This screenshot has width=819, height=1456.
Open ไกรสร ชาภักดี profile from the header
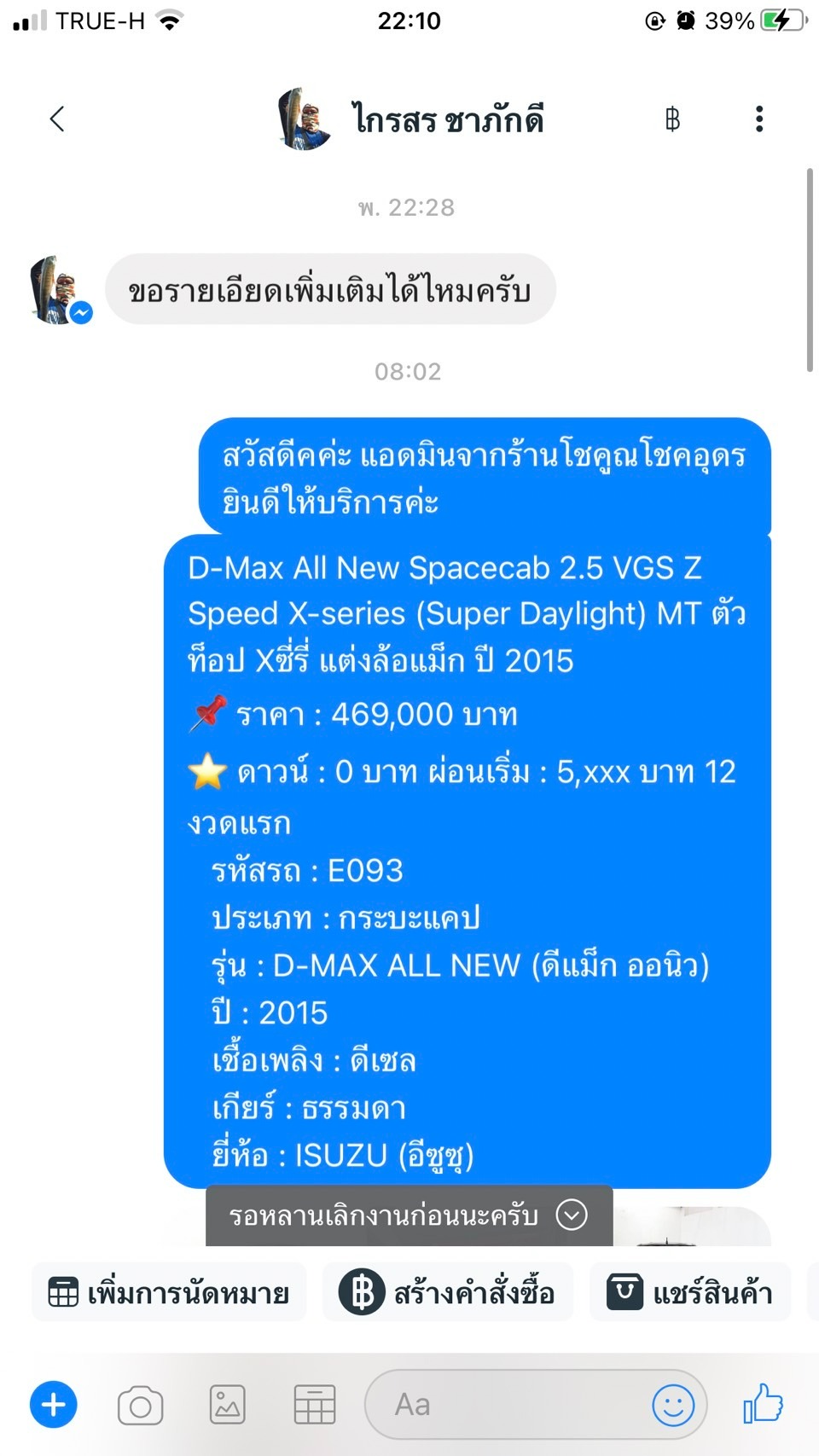[x=446, y=119]
